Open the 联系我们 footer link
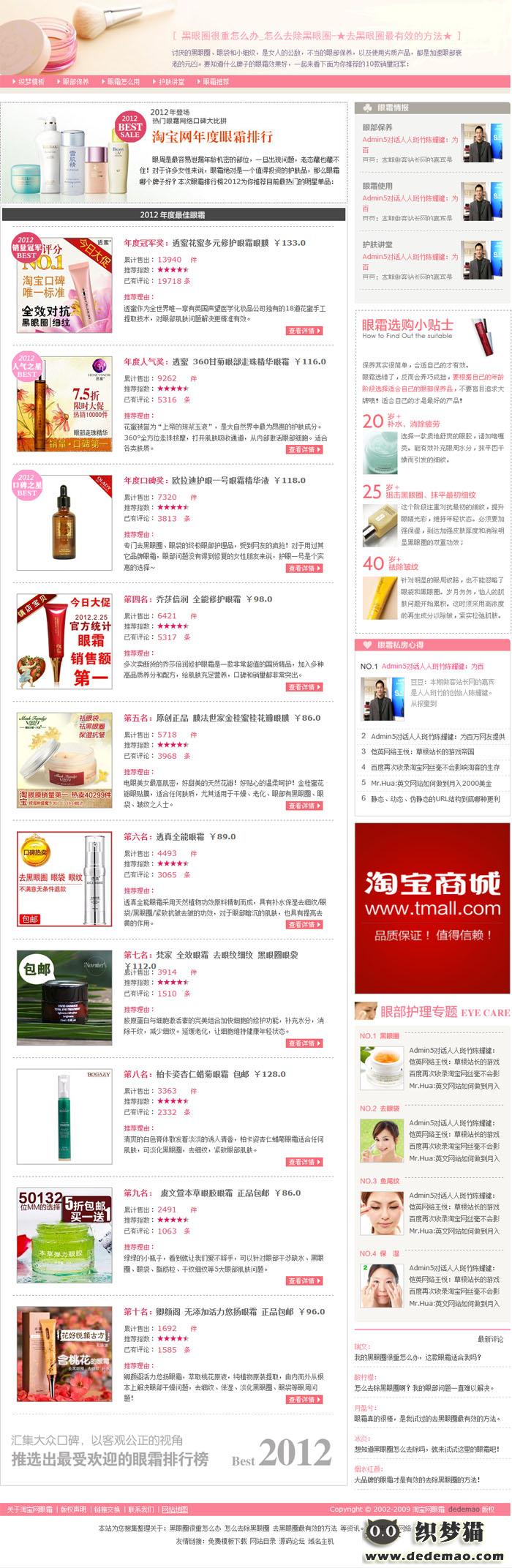 (140, 1509)
